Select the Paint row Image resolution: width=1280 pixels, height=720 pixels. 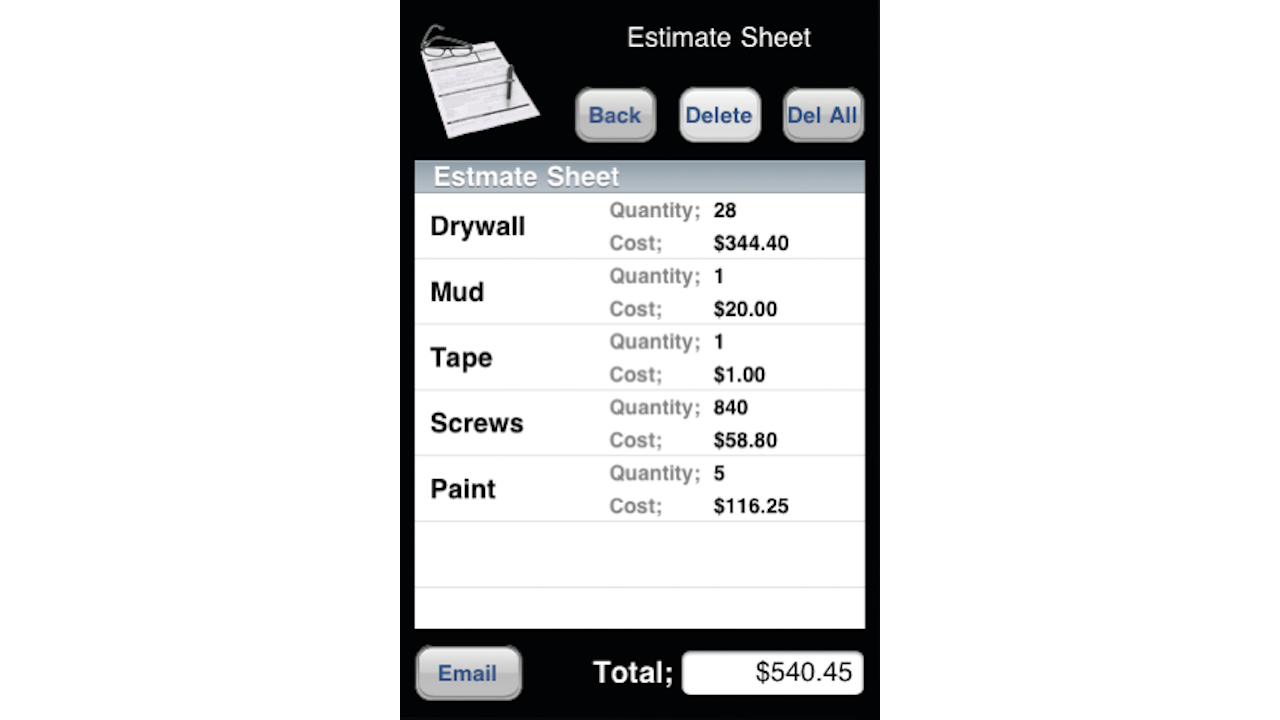[639, 489]
